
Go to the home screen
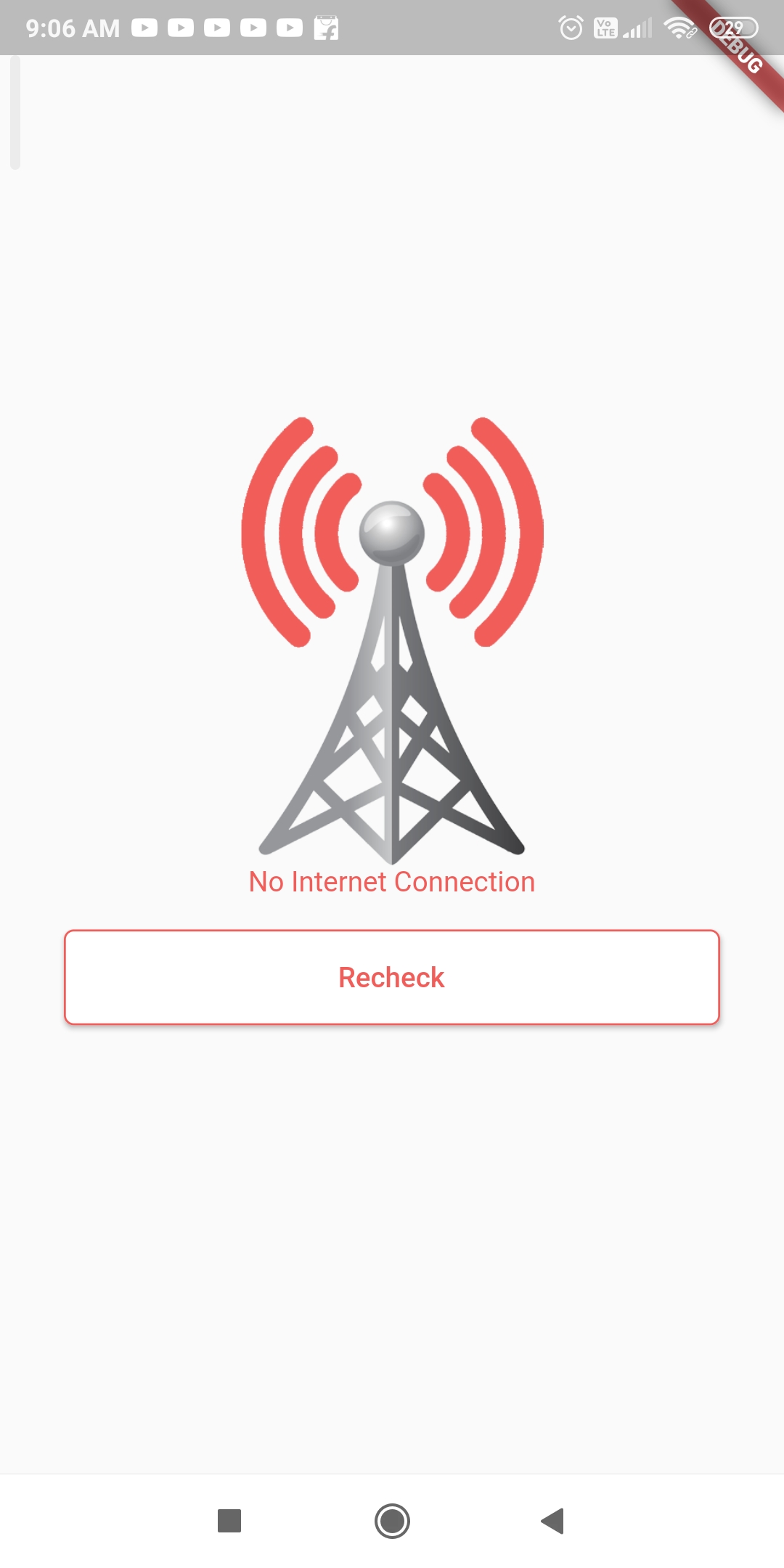tap(392, 1521)
